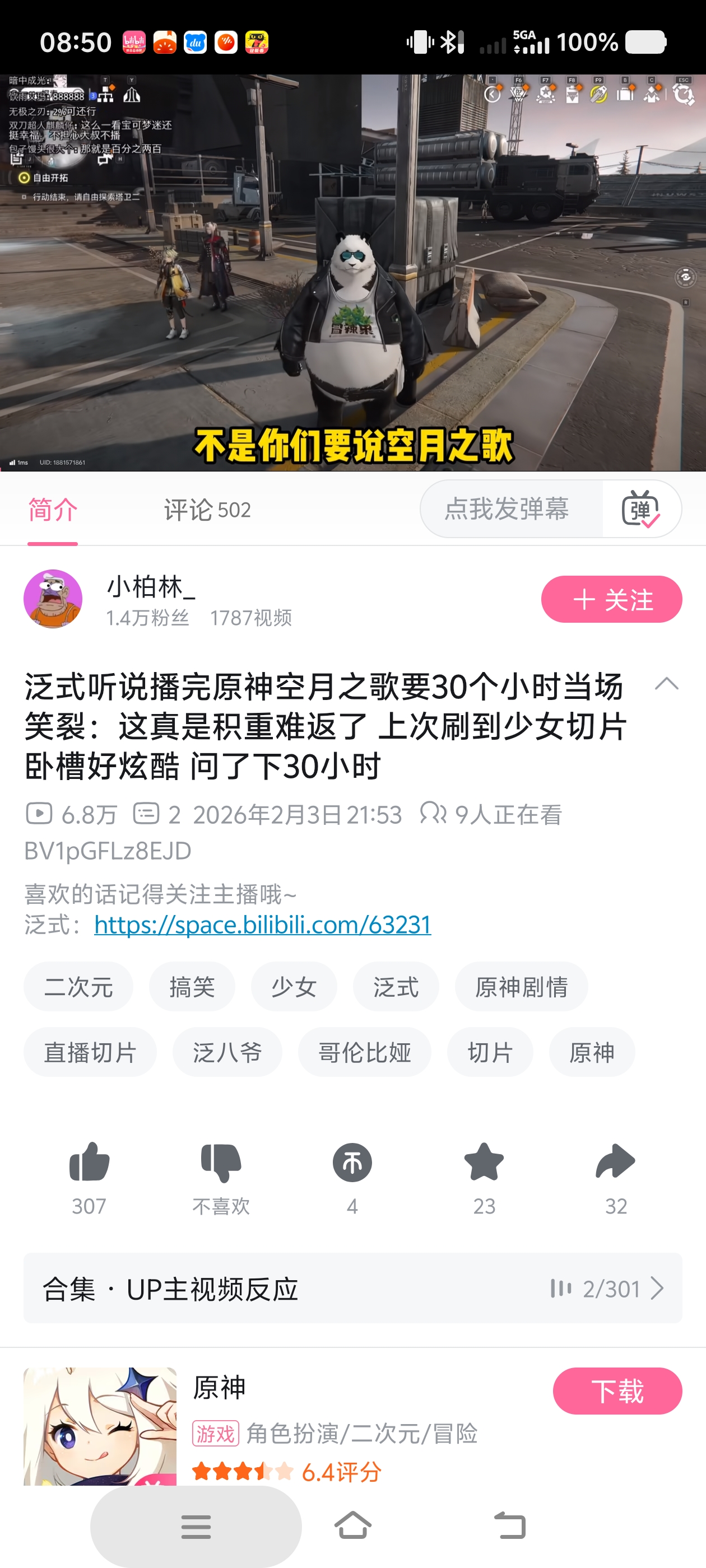Toggle the danmaku 弹 display icon
Image resolution: width=706 pixels, height=1568 pixels.
tap(640, 509)
